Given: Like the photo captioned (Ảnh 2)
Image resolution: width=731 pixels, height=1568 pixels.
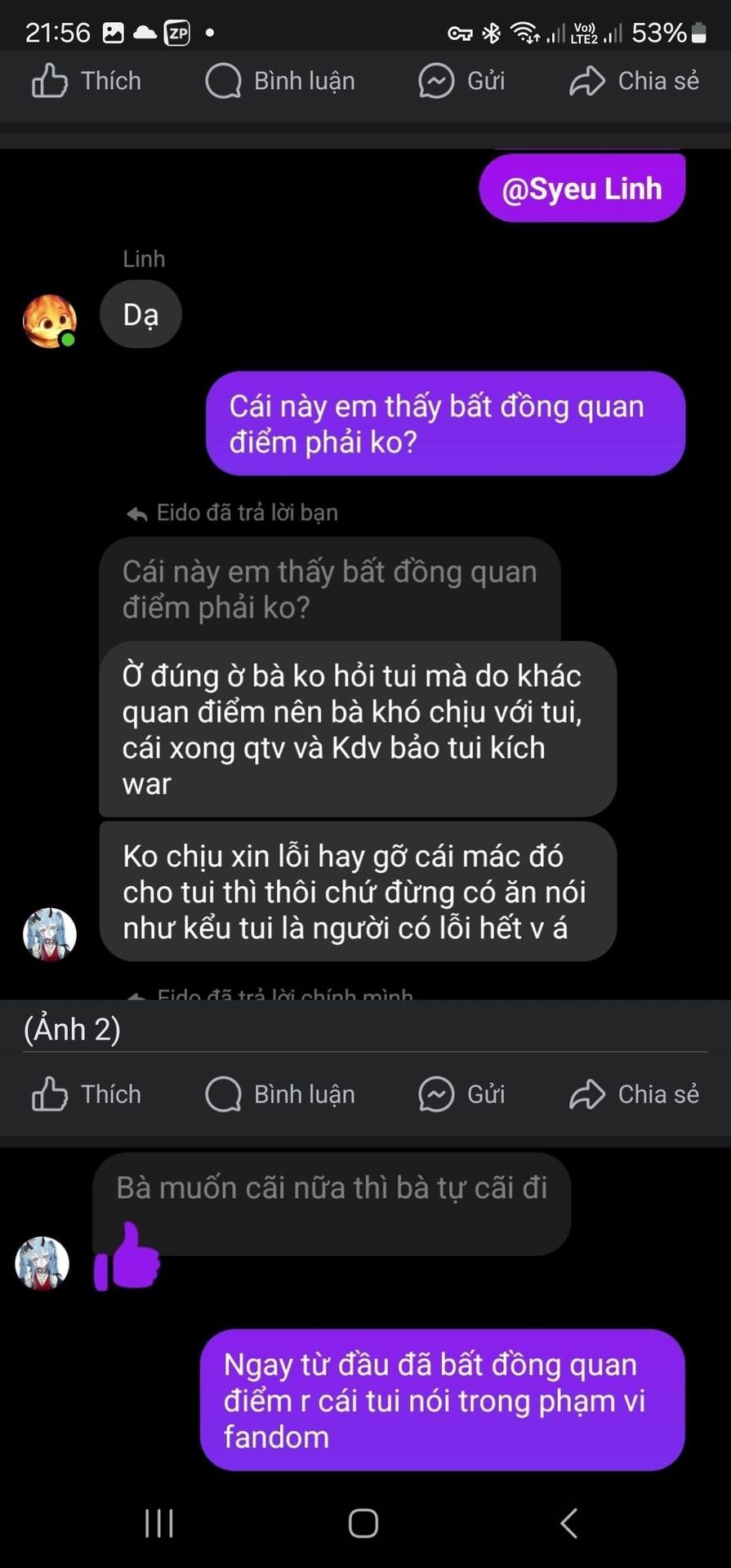Looking at the screenshot, I should pyautogui.click(x=87, y=1094).
